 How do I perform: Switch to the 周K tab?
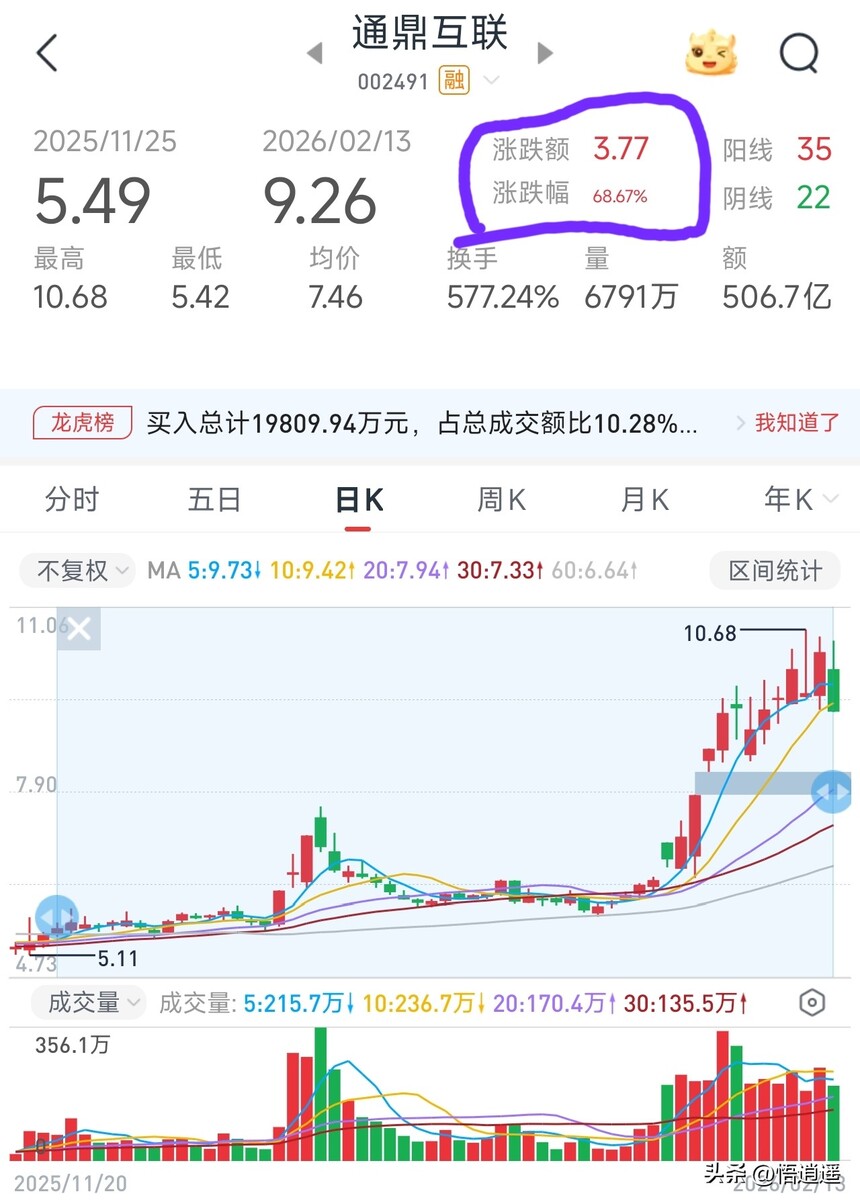tap(501, 499)
